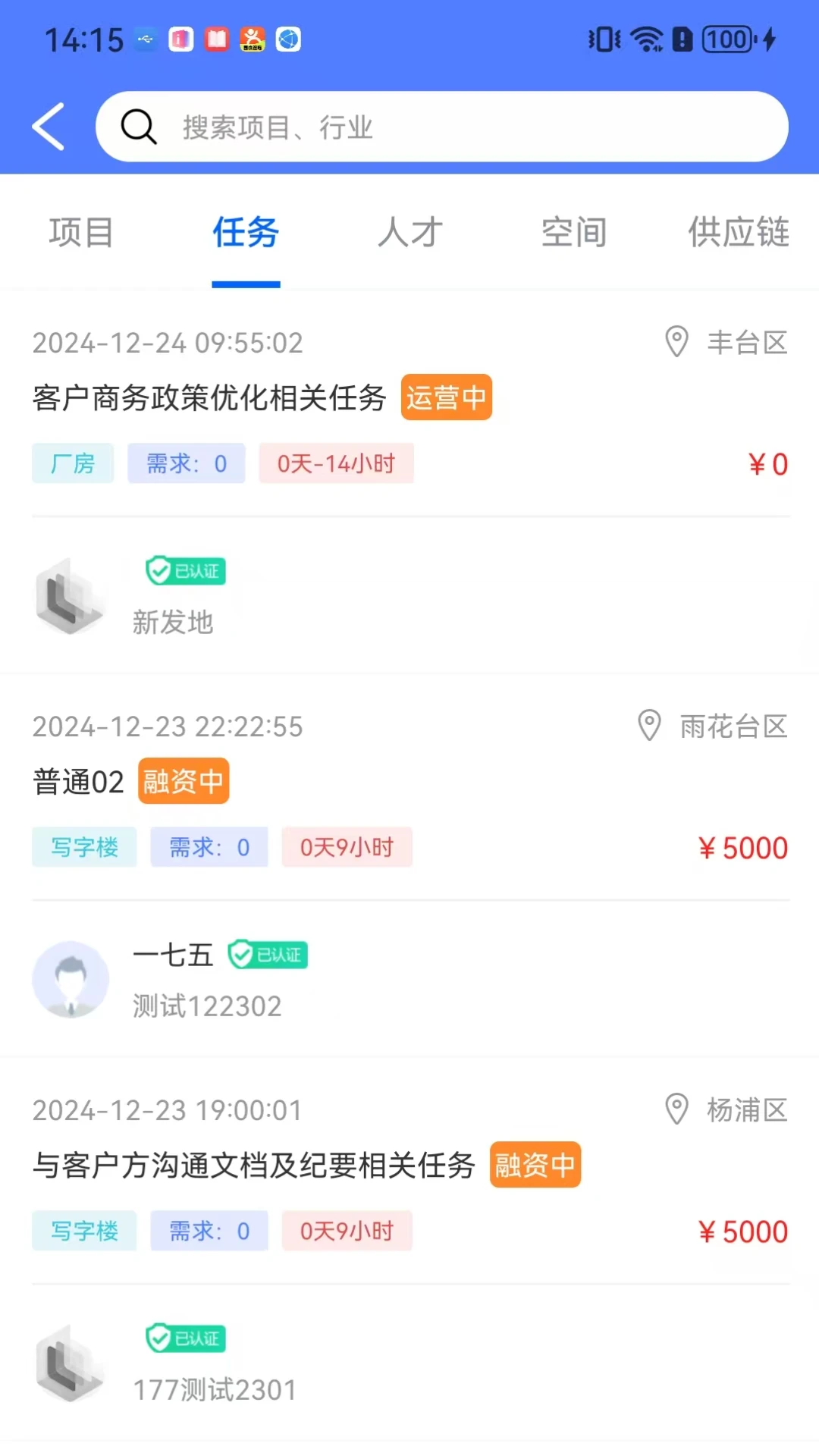This screenshot has width=819, height=1456.
Task: Tap the 已认证 badge above 177测试2301
Action: (x=184, y=1339)
